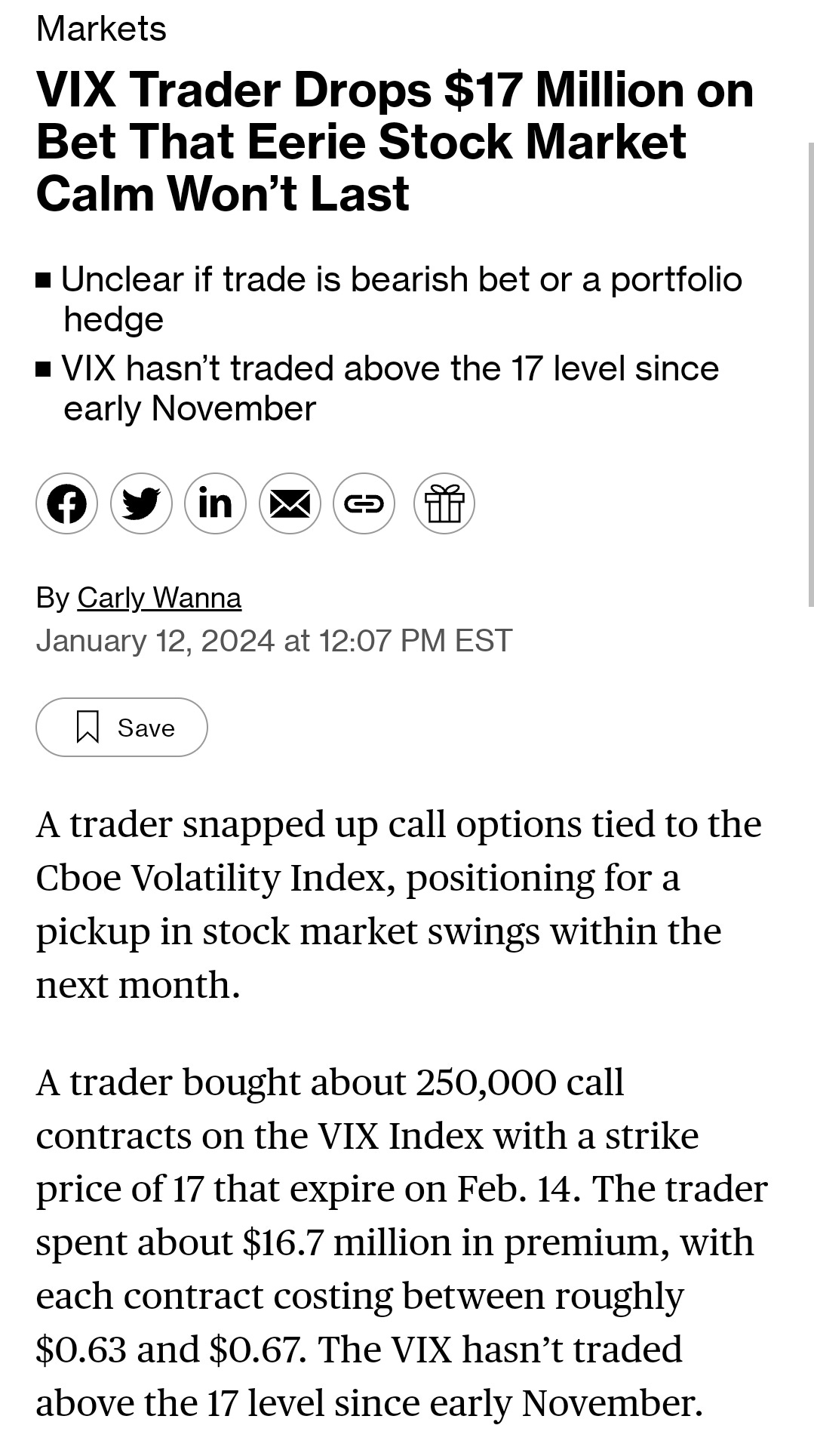Image resolution: width=814 pixels, height=1456 pixels.
Task: Open the Markets section
Action: tap(101, 29)
